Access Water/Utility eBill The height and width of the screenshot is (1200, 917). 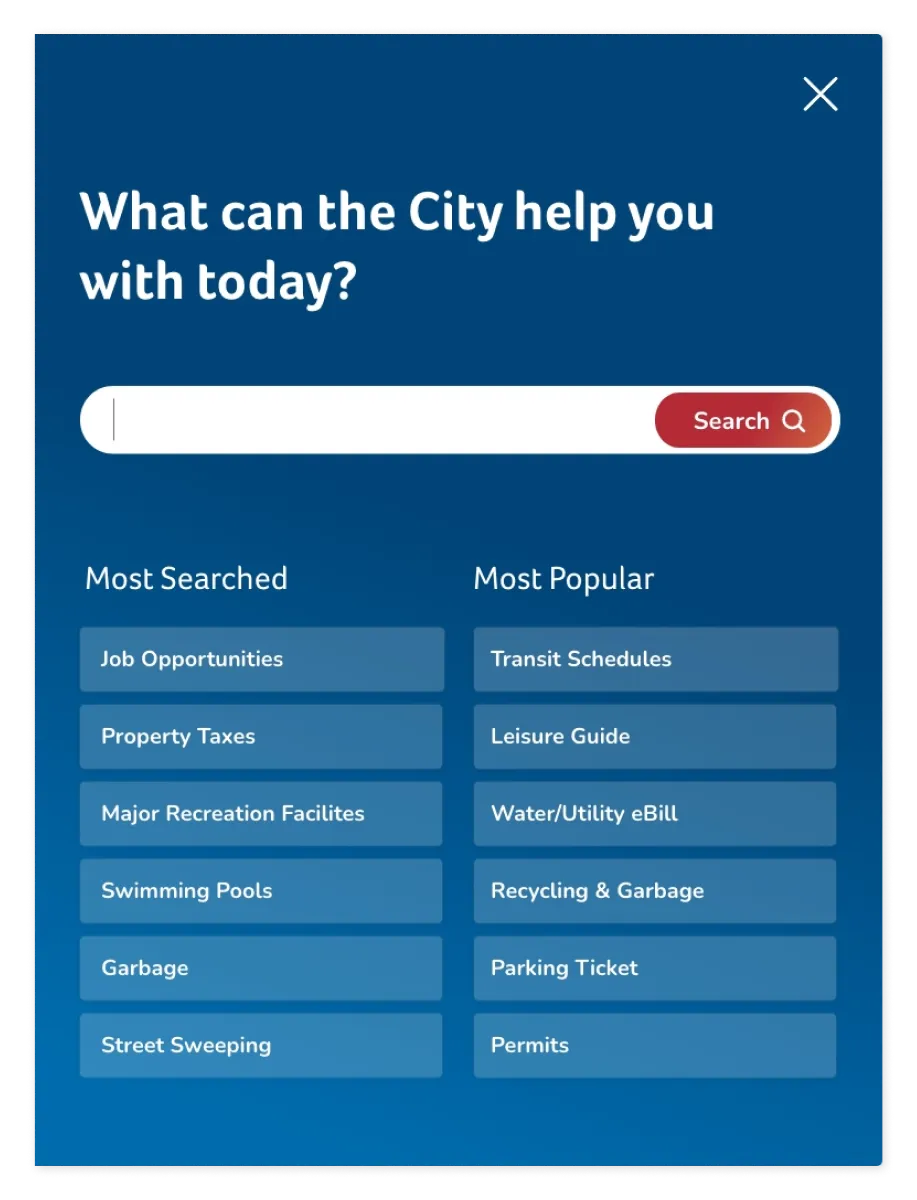pyautogui.click(x=655, y=814)
